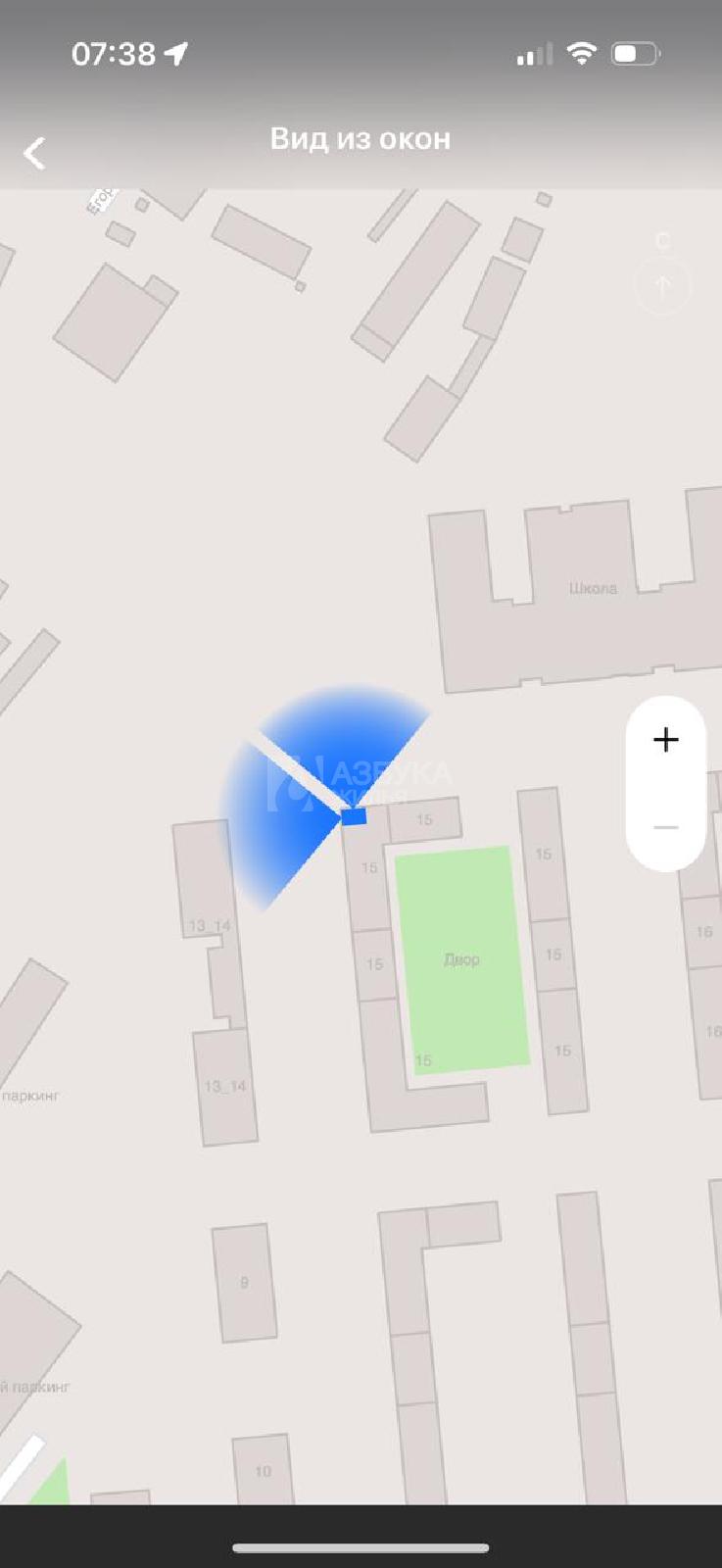The height and width of the screenshot is (1568, 722).
Task: Go back from the window view map
Action: (34, 153)
